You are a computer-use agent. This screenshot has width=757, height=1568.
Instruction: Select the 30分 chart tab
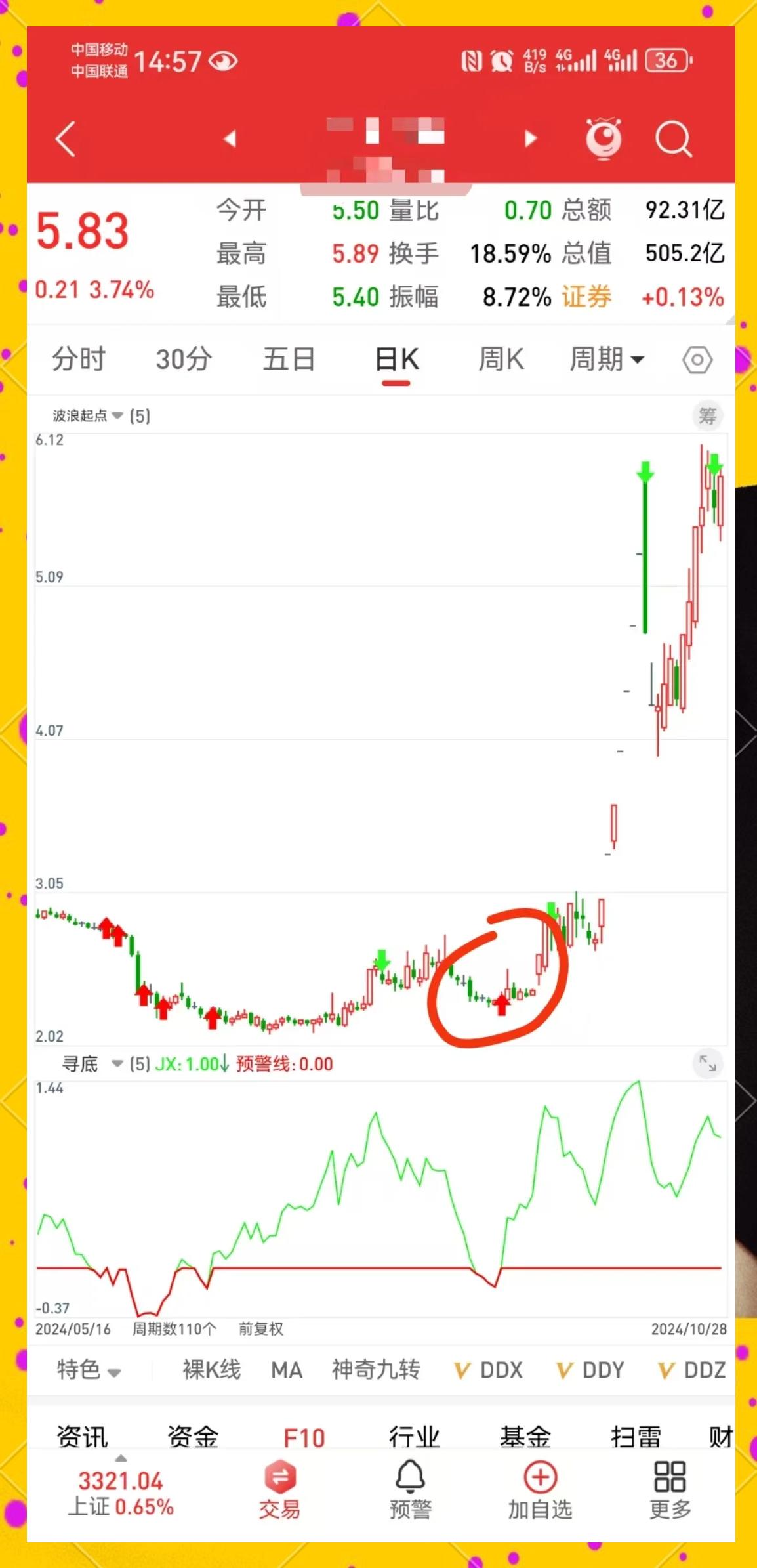coord(184,360)
